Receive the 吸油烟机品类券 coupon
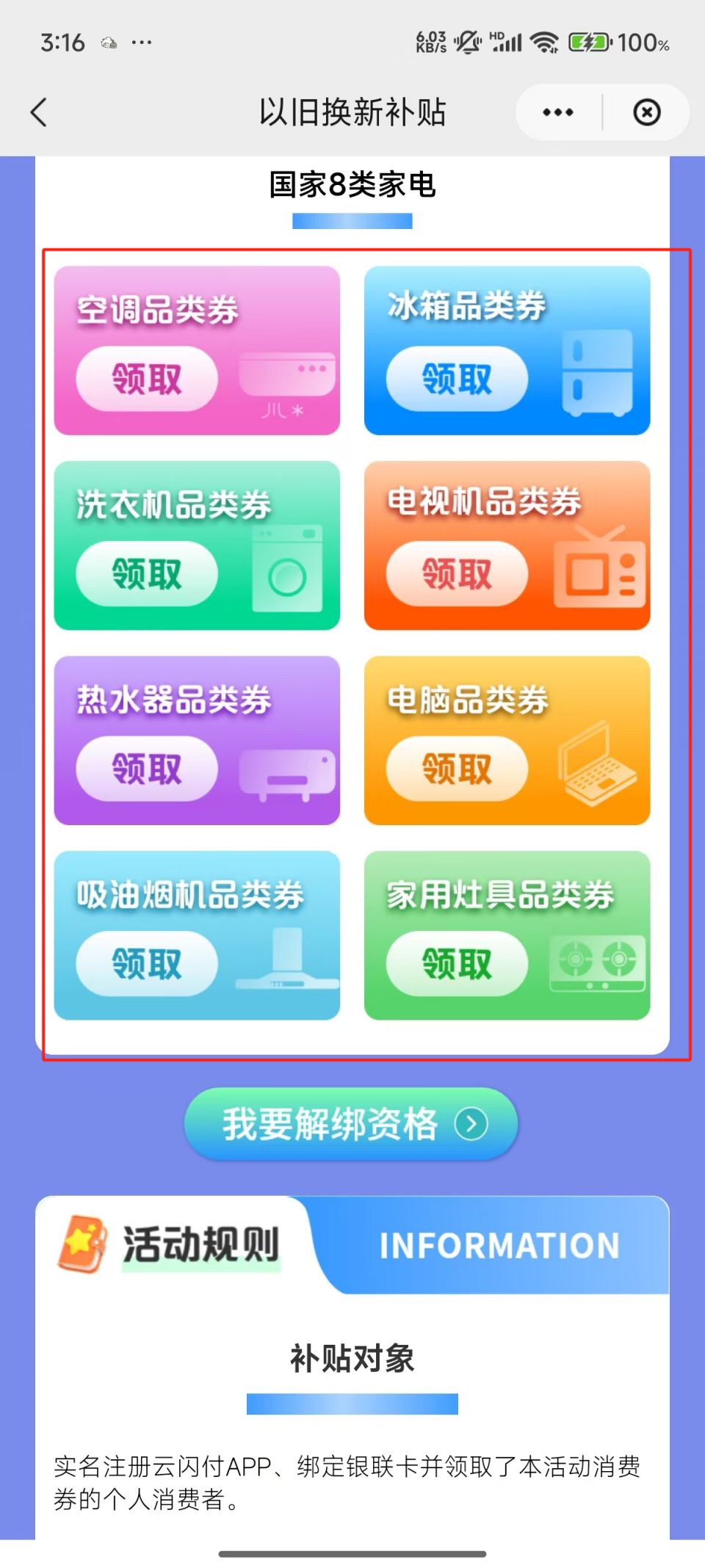Viewport: 705px width, 1568px height. click(147, 963)
